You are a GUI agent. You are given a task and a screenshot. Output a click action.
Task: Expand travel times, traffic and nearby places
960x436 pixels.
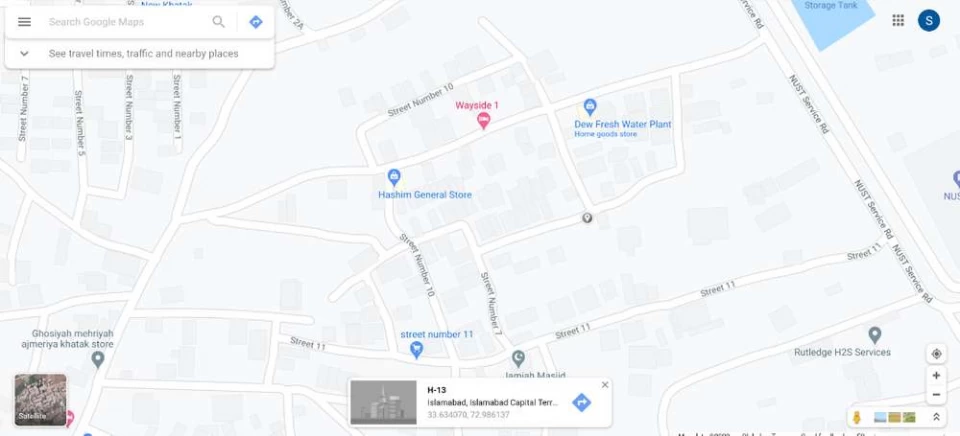click(x=24, y=53)
